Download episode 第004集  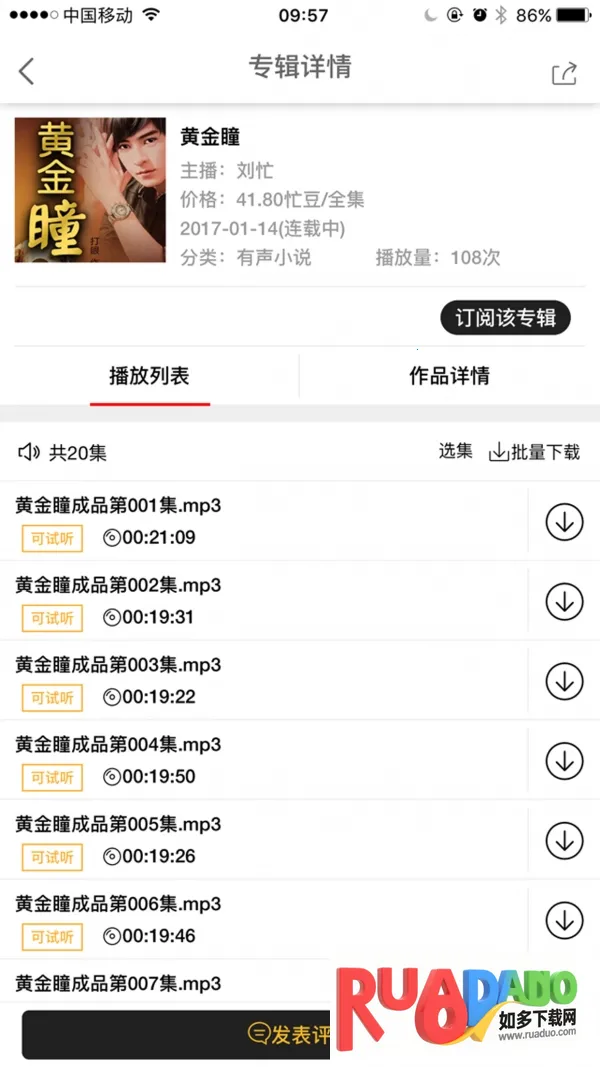(x=564, y=761)
